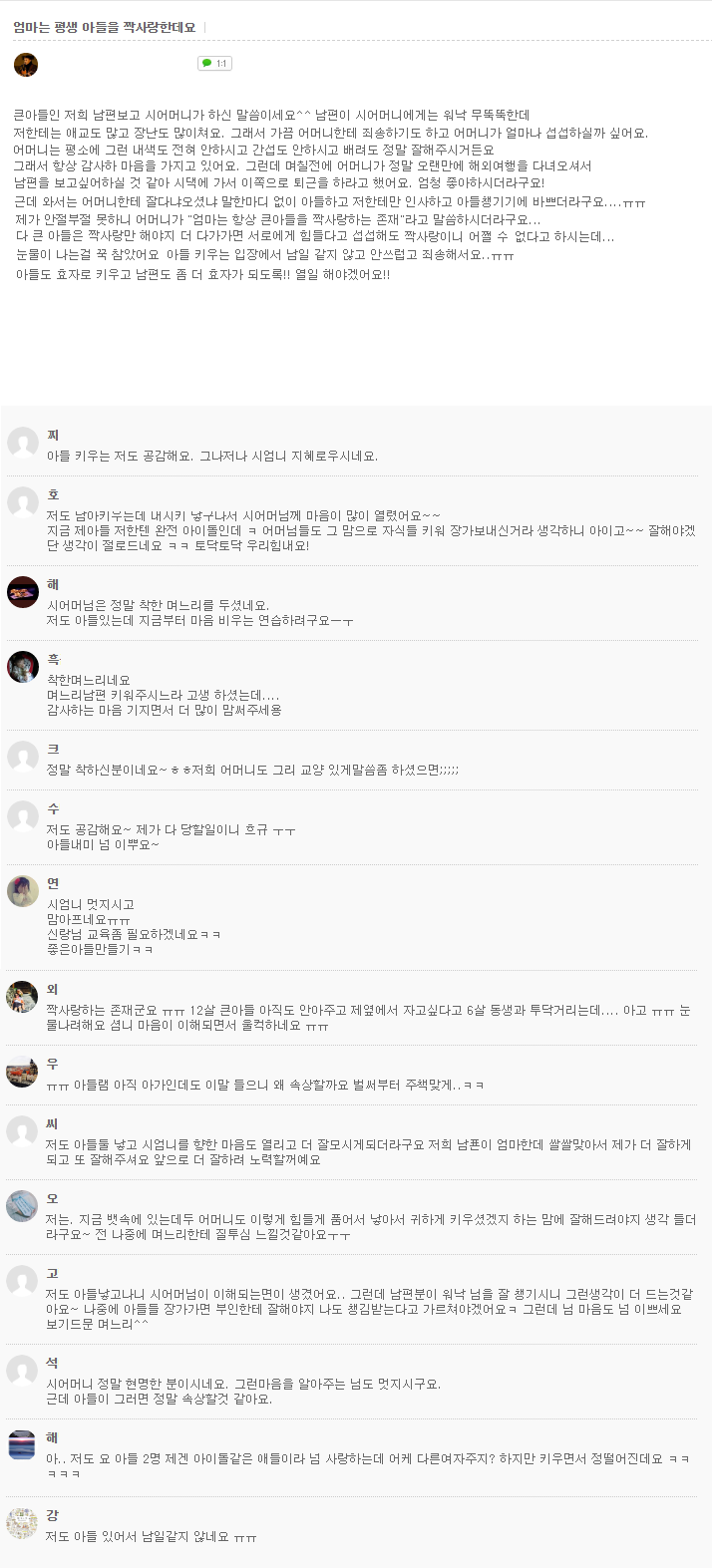Image resolution: width=712 pixels, height=1568 pixels.
Task: Open commenter 크's nickname profile
Action: pyautogui.click(x=53, y=749)
